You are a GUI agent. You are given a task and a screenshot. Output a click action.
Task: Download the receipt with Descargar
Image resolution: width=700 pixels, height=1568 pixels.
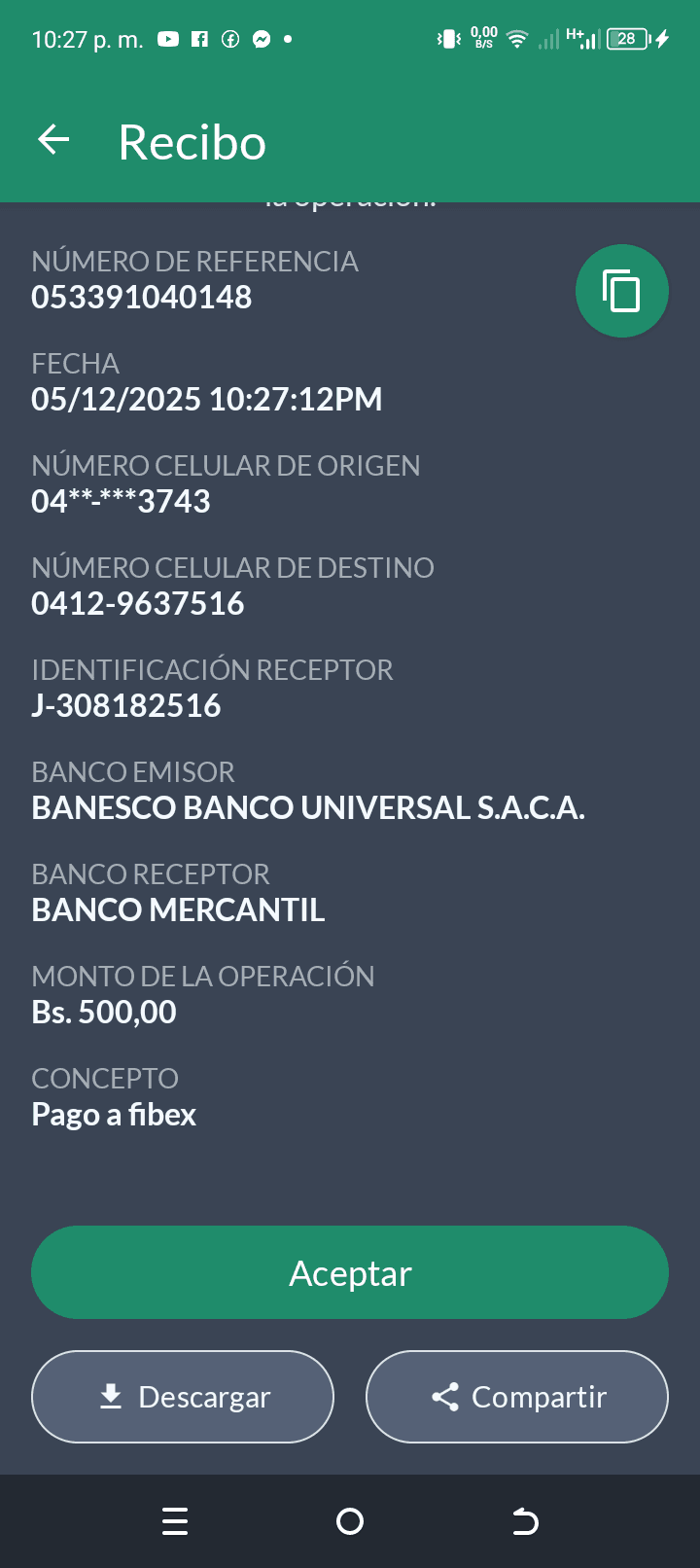(183, 1397)
